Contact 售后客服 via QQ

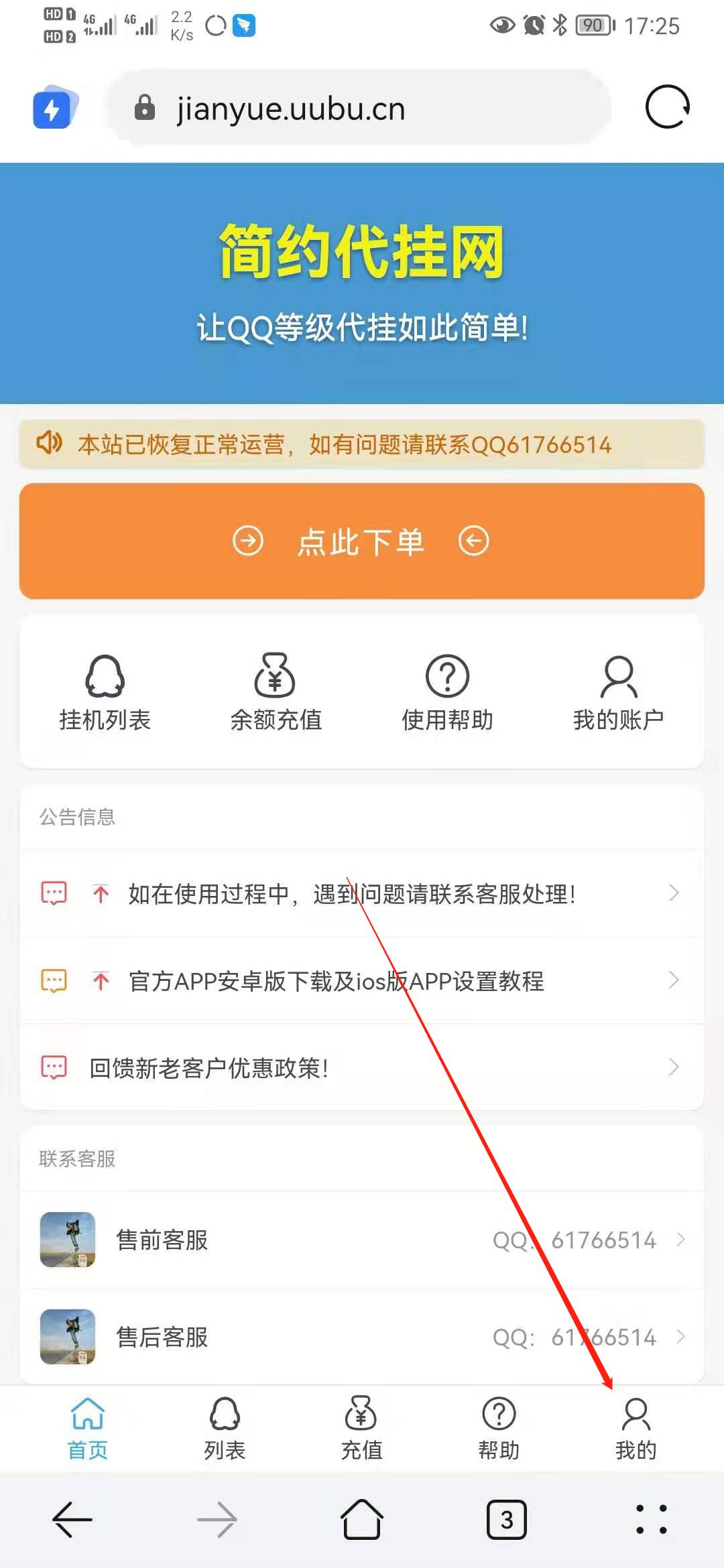tap(362, 1337)
